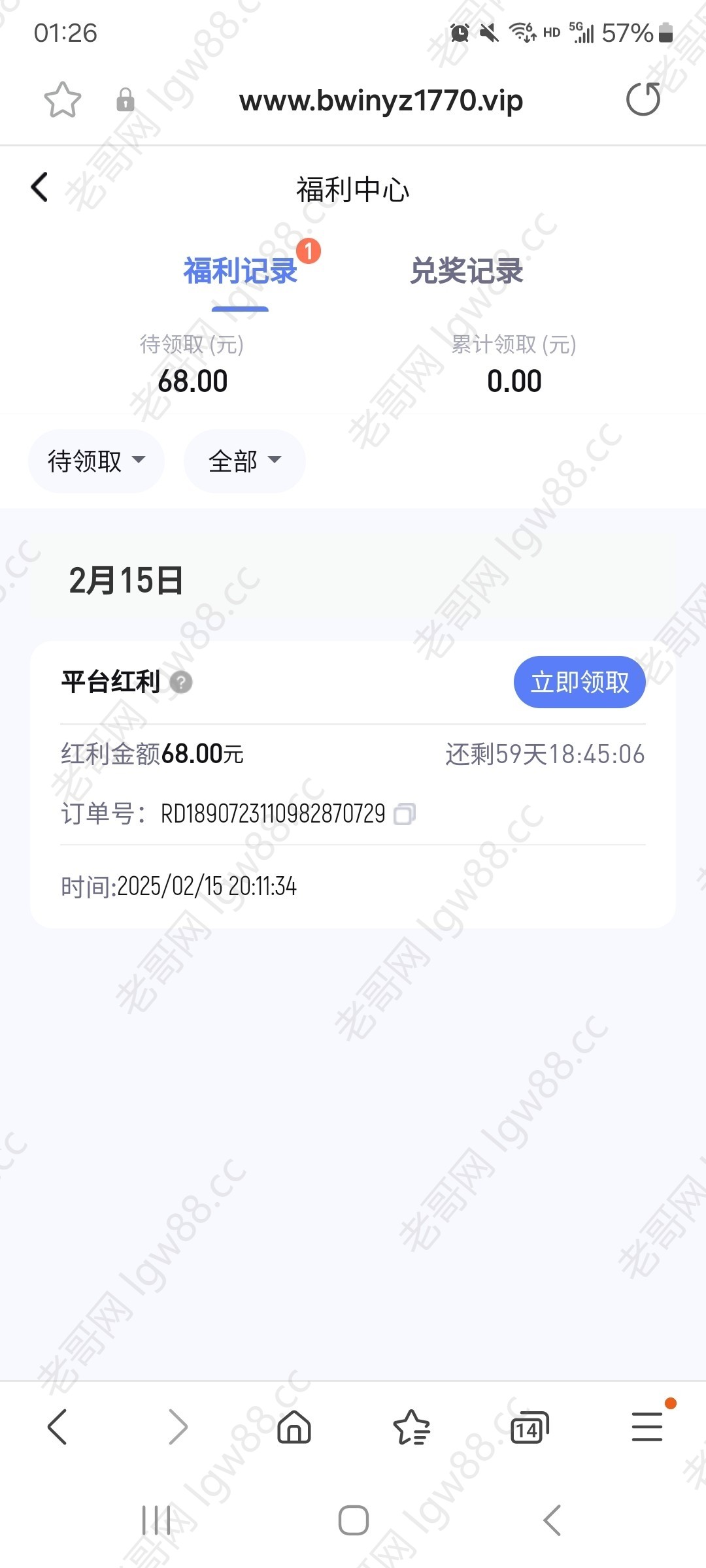
Task: Go back from 福利中心 page
Action: 40,188
